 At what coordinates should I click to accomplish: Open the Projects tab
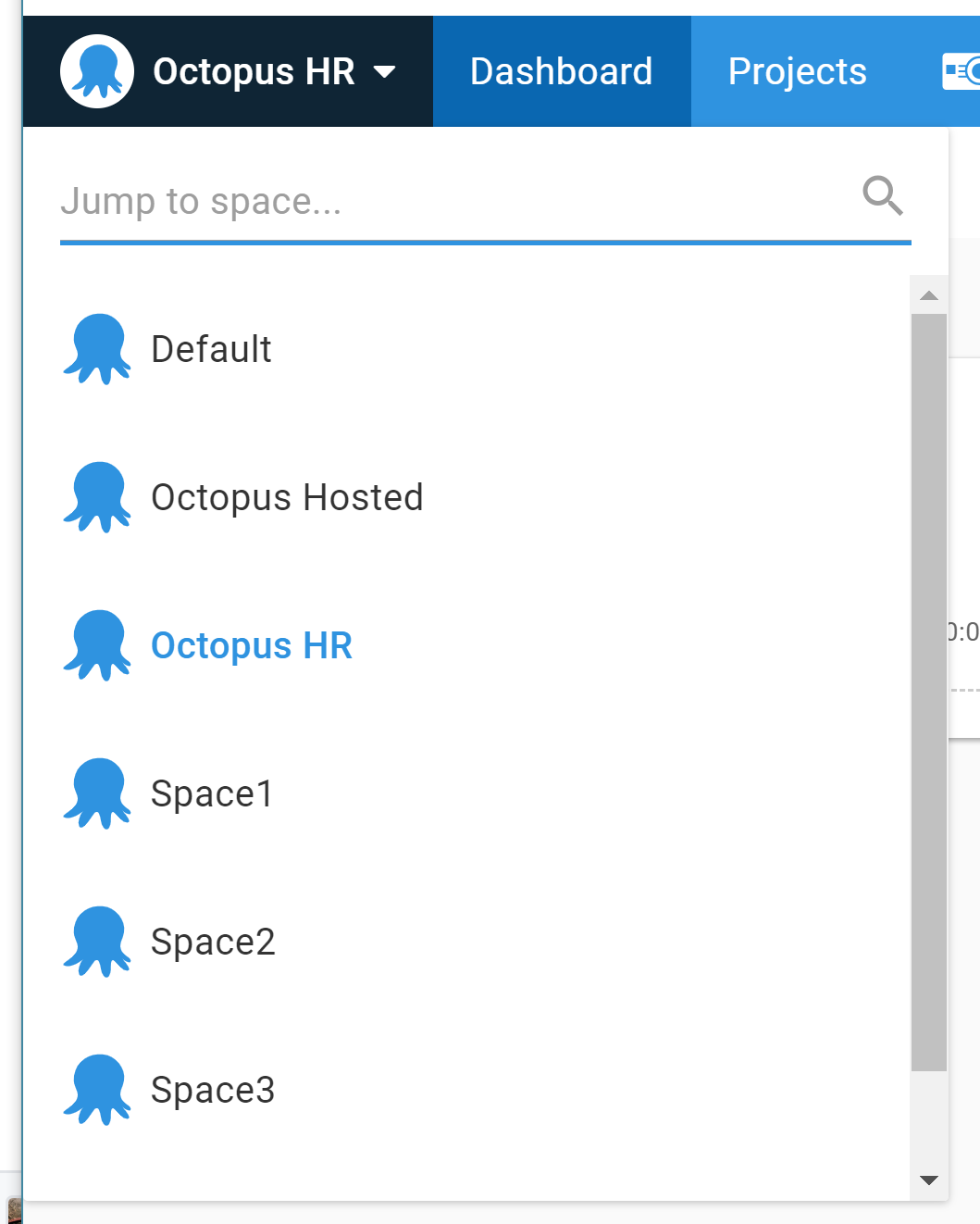point(797,70)
